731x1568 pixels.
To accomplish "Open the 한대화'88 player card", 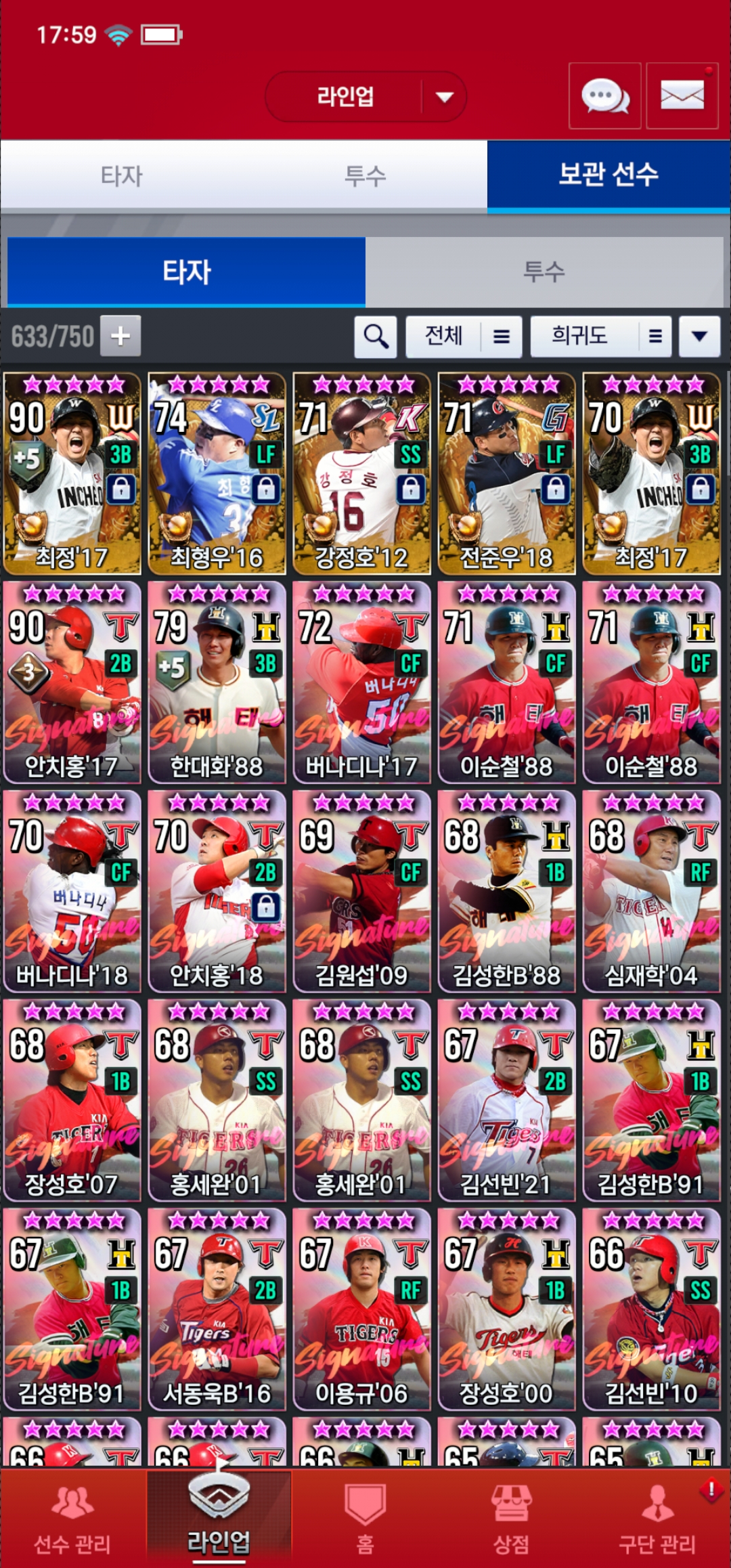I will [217, 682].
